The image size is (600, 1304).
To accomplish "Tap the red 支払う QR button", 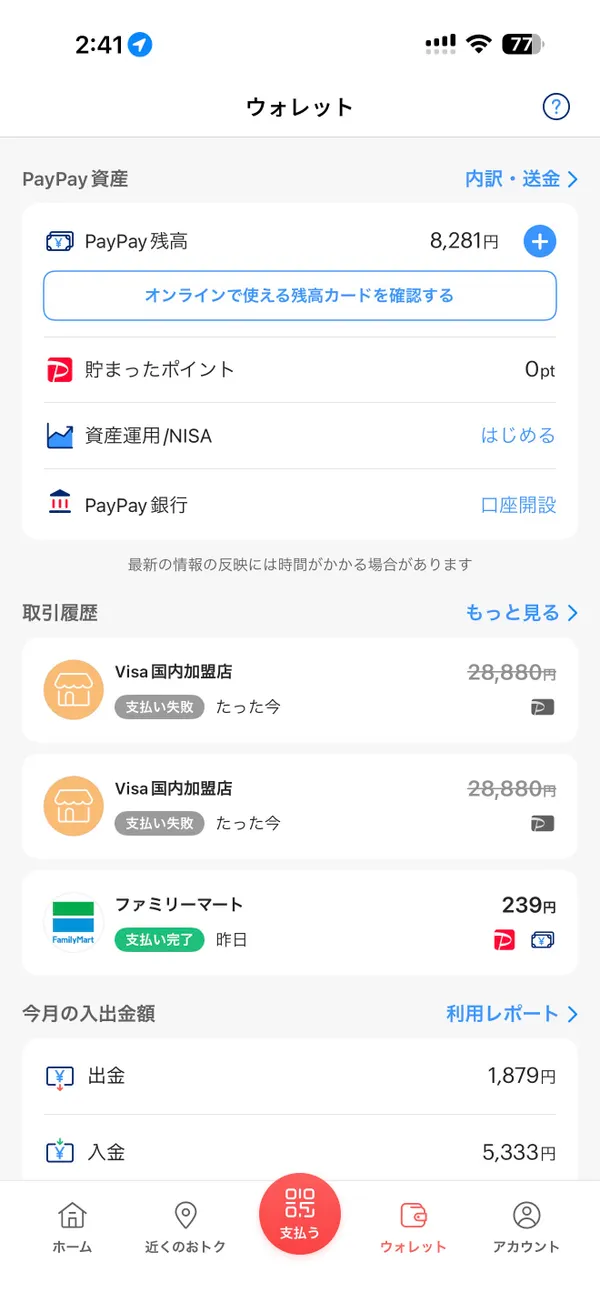I will point(300,1214).
